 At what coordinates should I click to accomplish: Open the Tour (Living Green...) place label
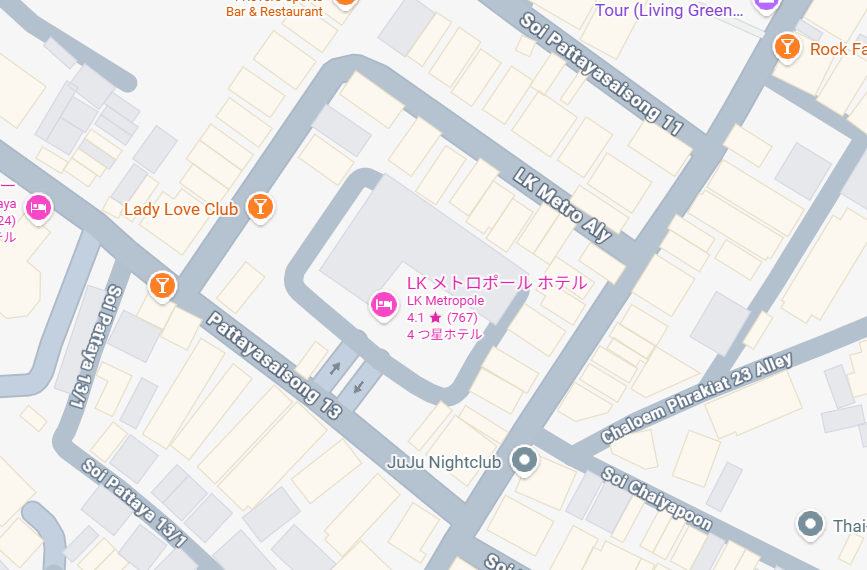(x=669, y=11)
